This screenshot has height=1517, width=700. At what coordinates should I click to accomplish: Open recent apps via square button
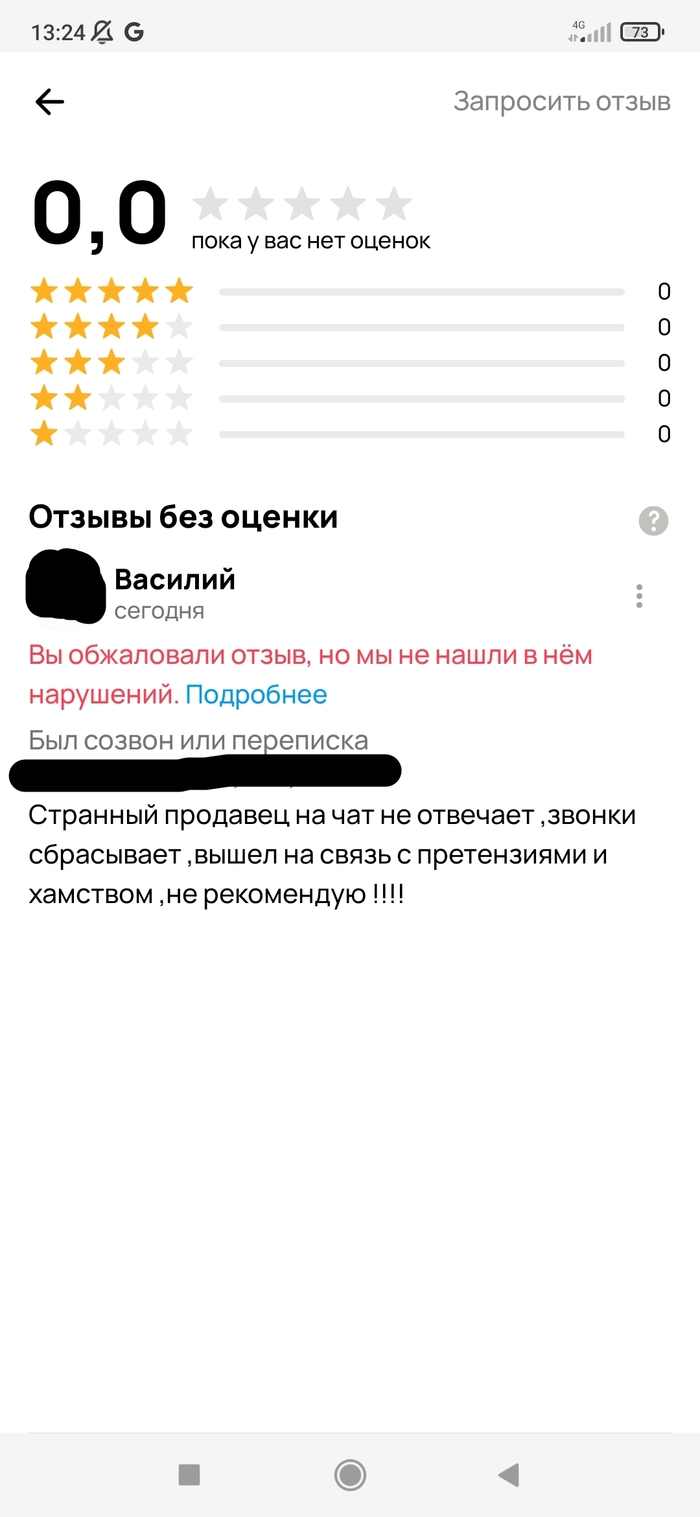tap(189, 1474)
